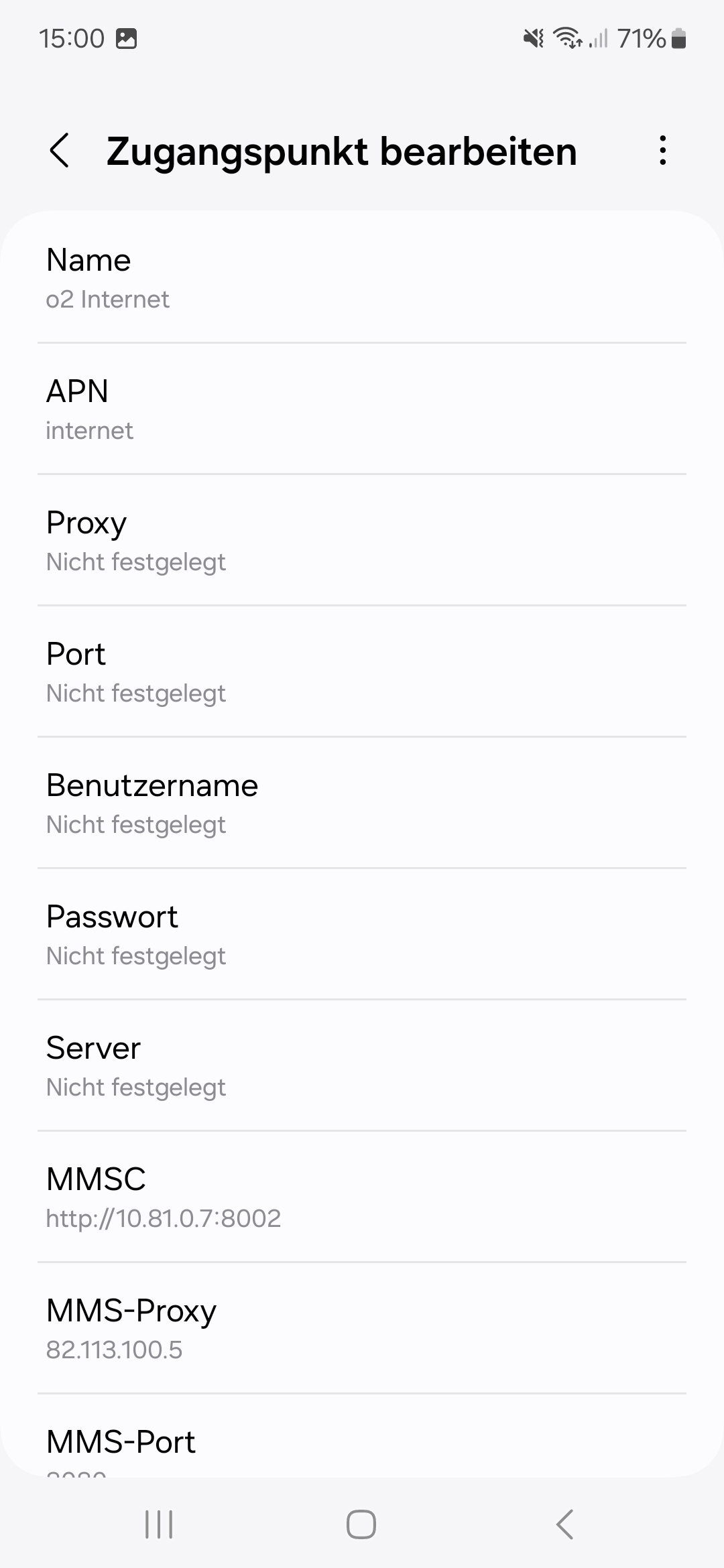The height and width of the screenshot is (1568, 724).
Task: Open the APN setting row
Action: point(362,409)
